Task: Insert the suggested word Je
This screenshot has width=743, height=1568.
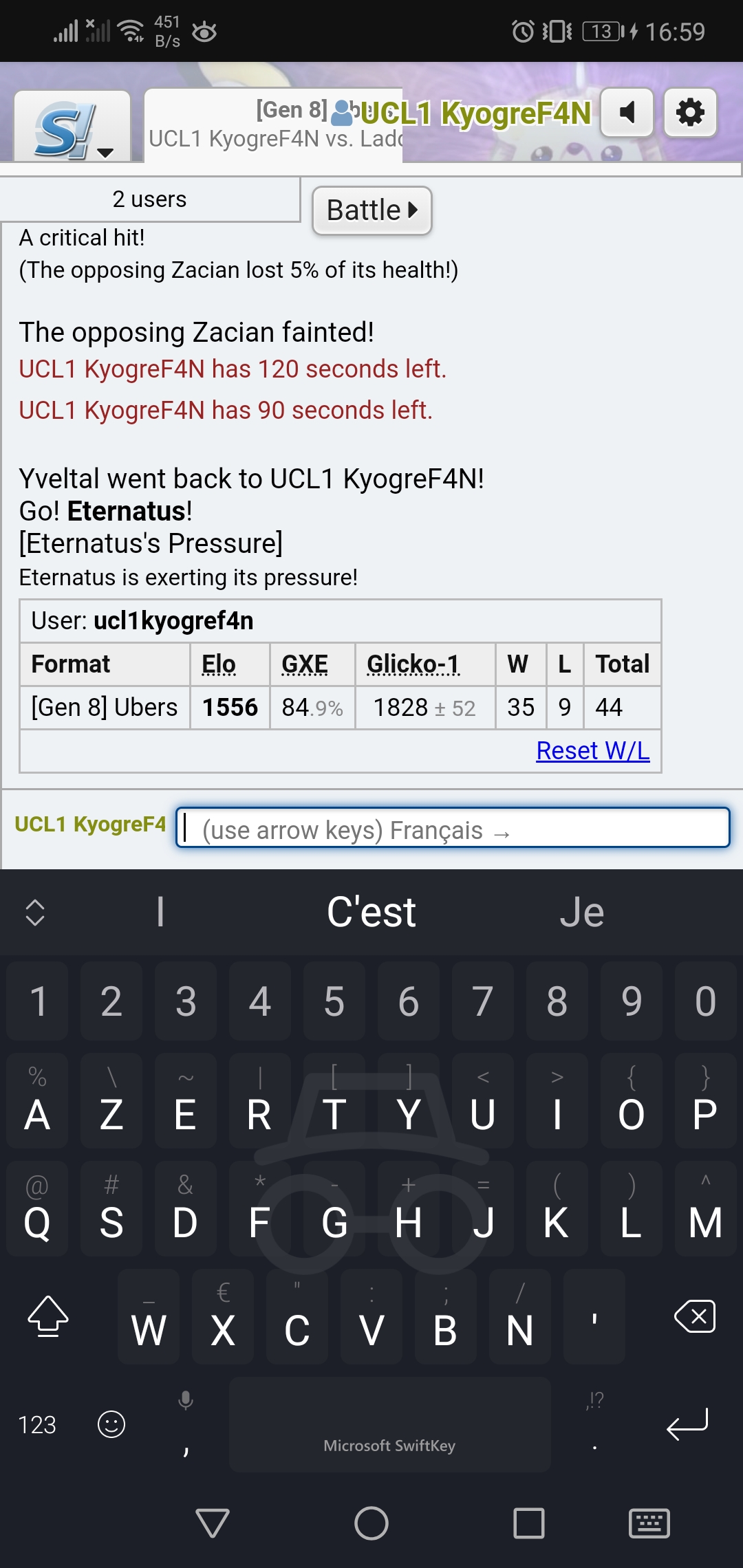Action: pos(581,913)
